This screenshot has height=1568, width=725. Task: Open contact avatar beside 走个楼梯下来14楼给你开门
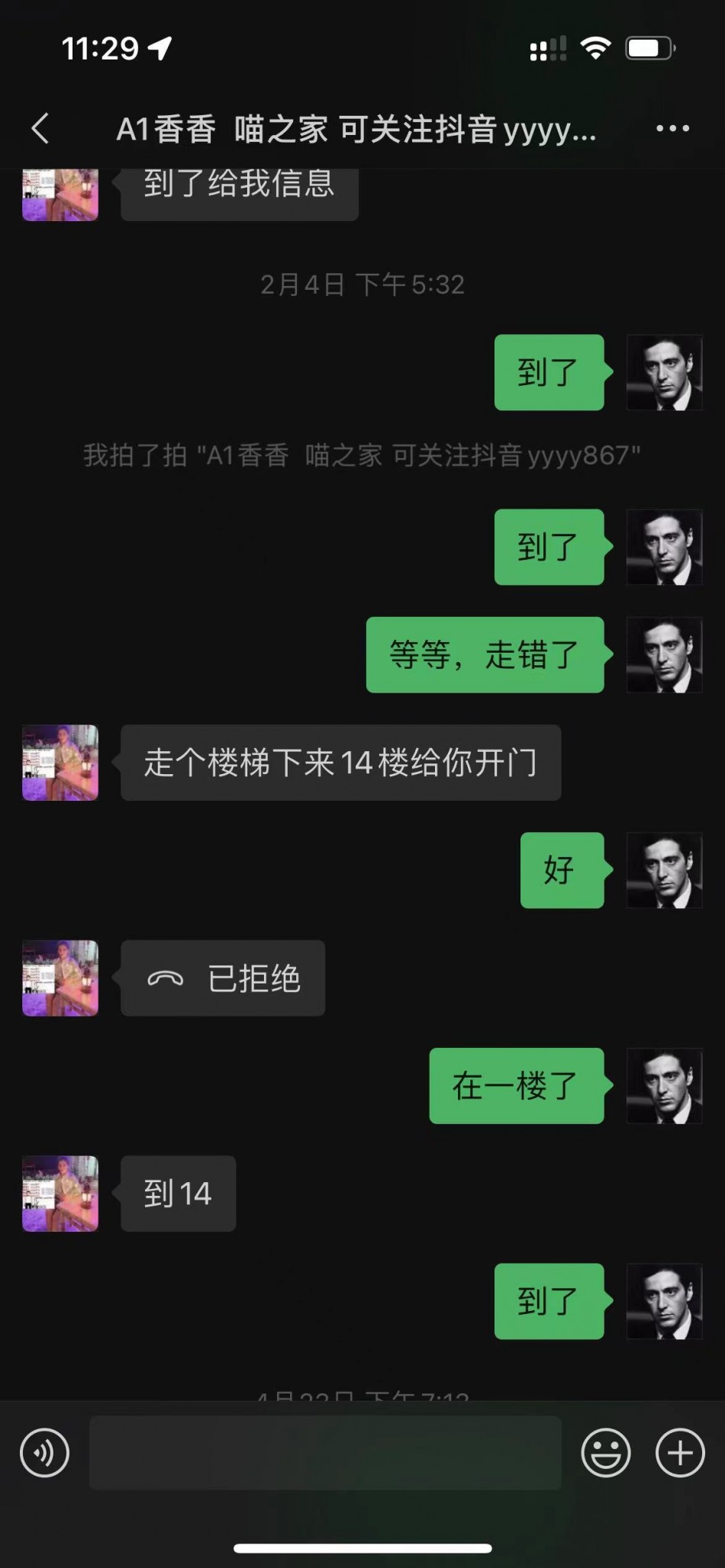(60, 762)
